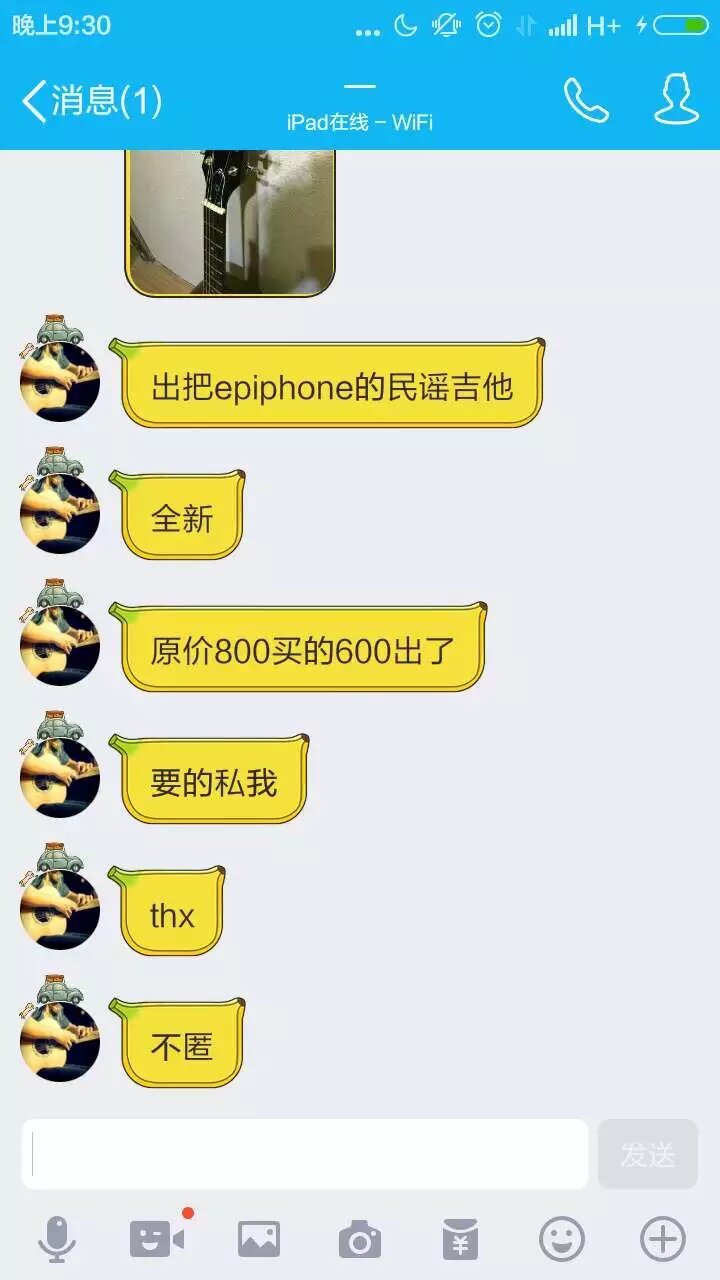
Task: Open the emoji panel
Action: click(562, 1240)
